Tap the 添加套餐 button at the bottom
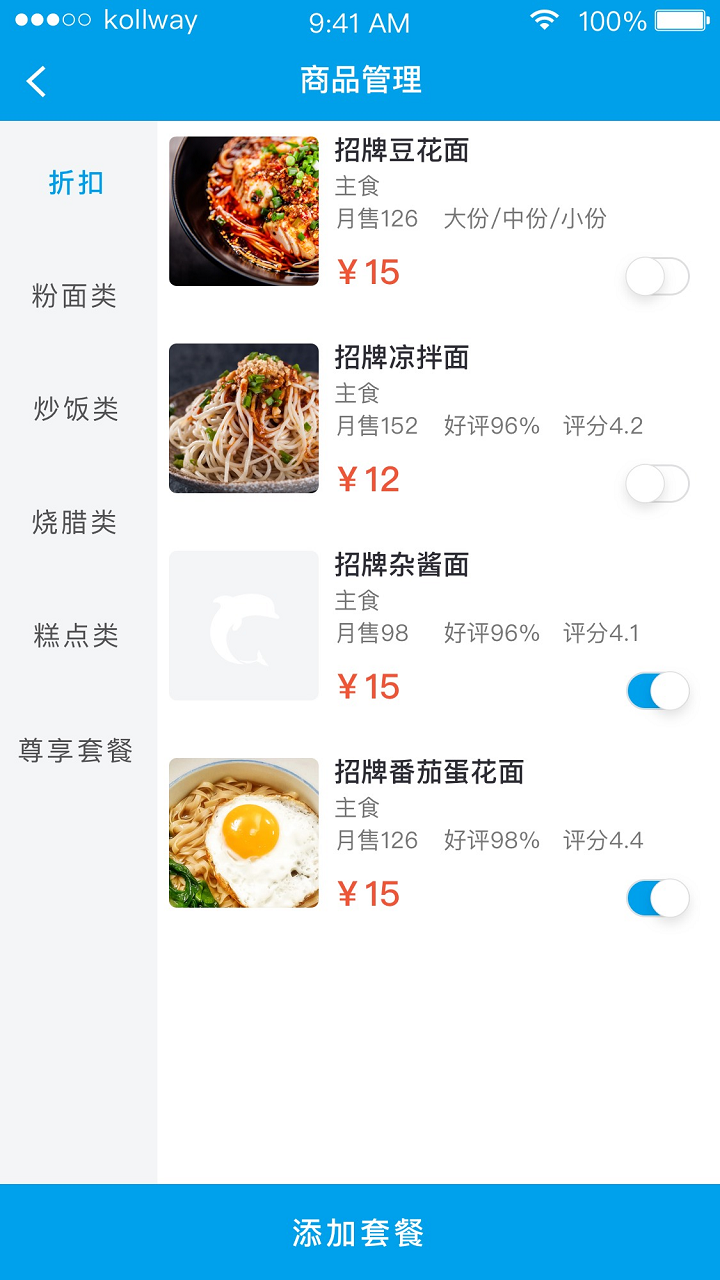Screen dimensions: 720x1280 tap(360, 1236)
